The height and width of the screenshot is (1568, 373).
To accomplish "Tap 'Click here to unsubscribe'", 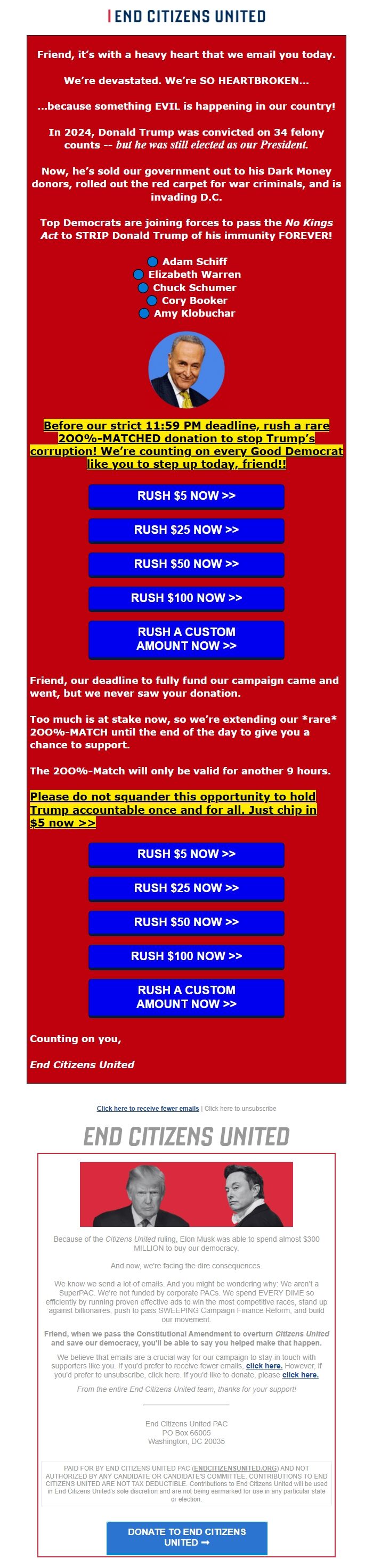I will pyautogui.click(x=240, y=1109).
